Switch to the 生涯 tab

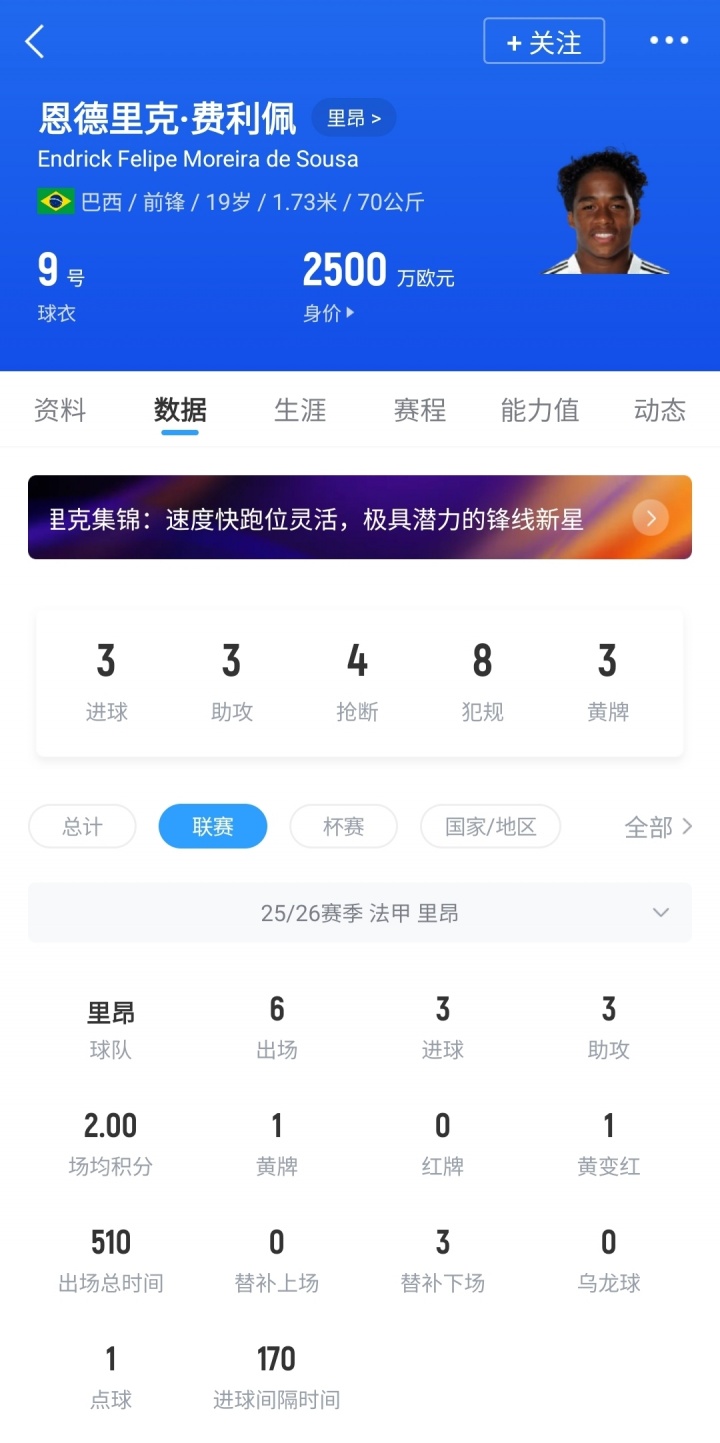[x=299, y=410]
